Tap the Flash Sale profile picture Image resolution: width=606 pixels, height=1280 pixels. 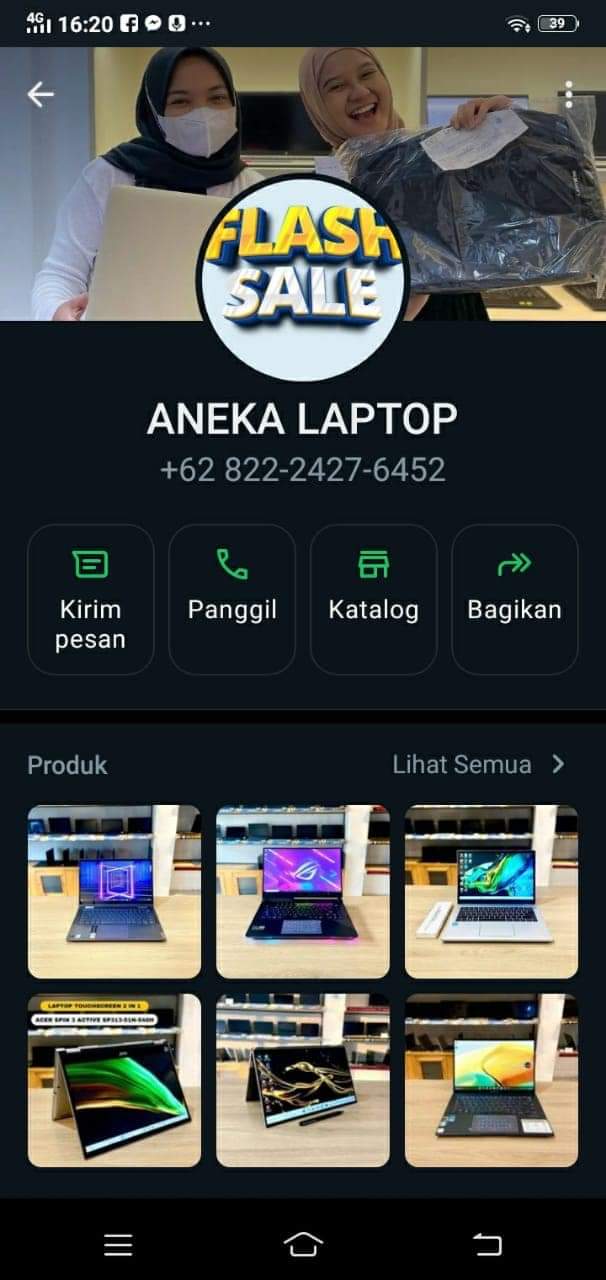[303, 277]
